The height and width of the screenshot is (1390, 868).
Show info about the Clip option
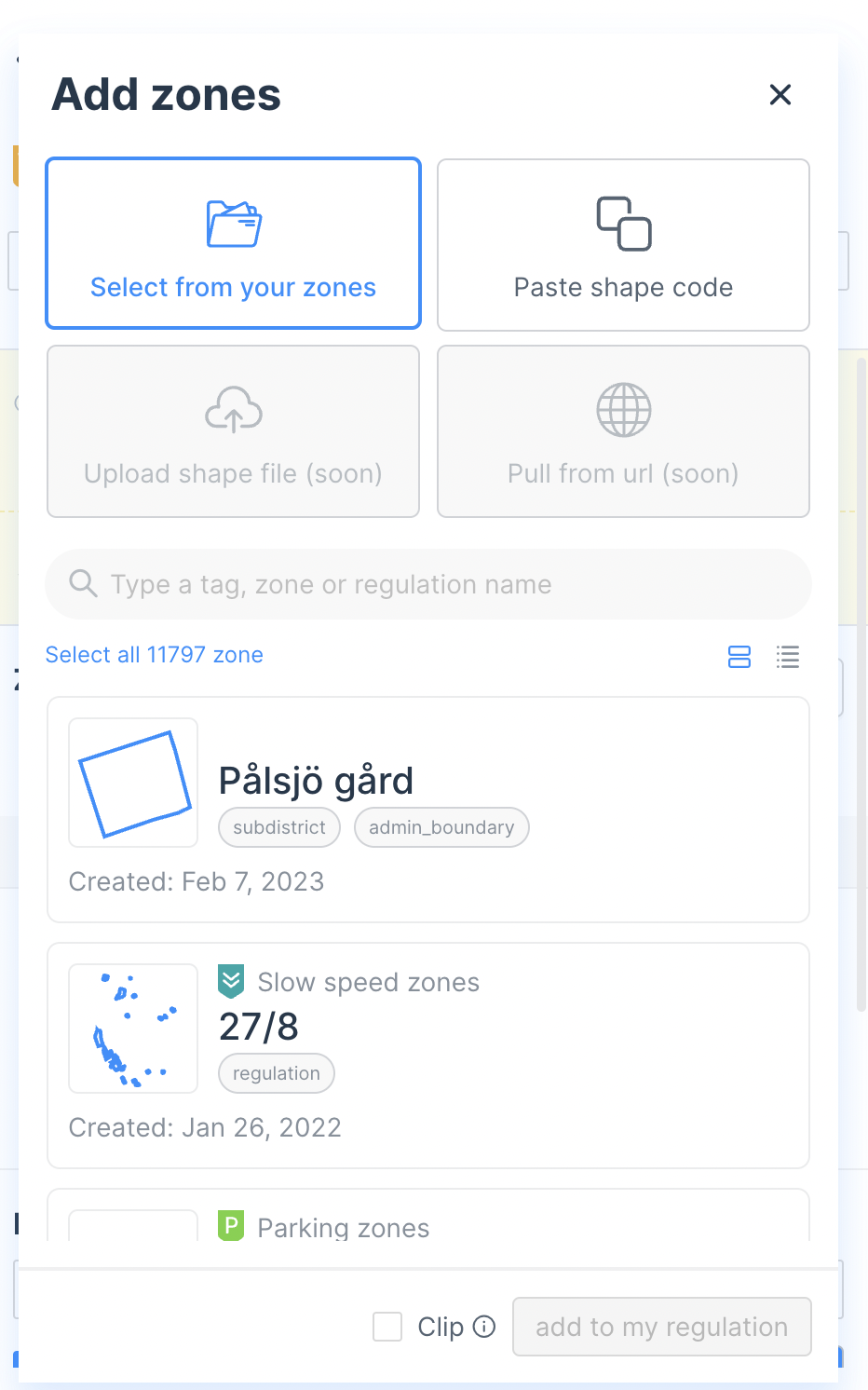pyautogui.click(x=484, y=1327)
